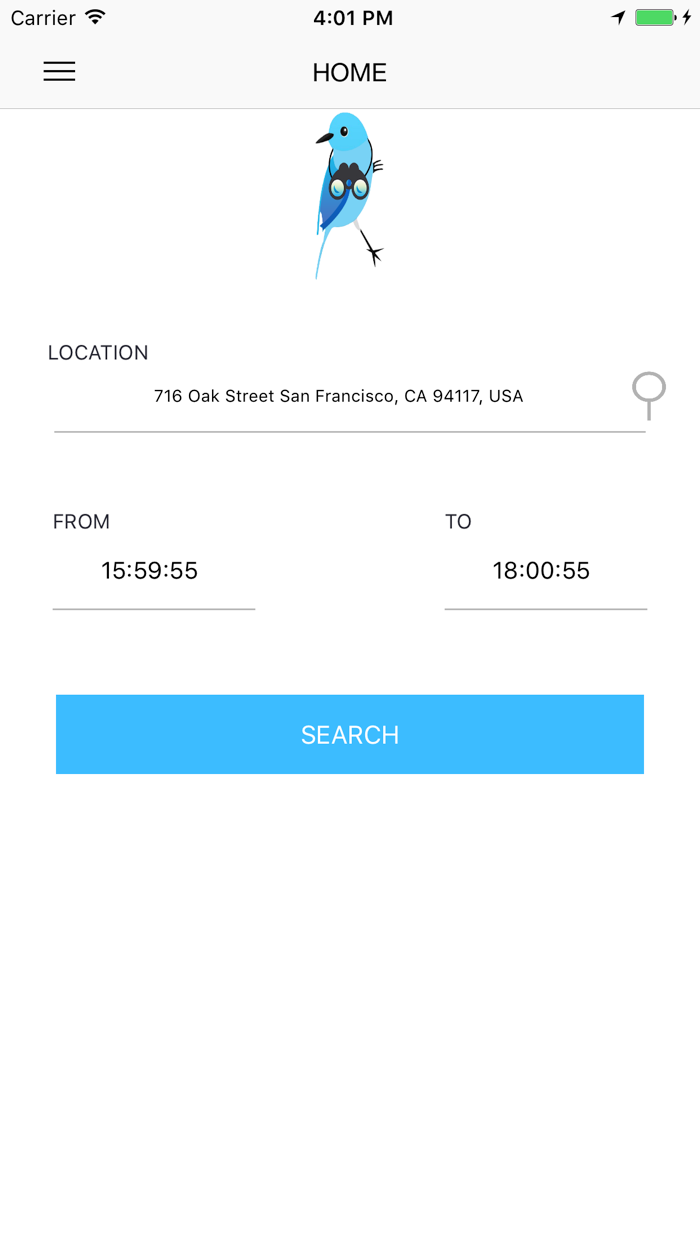Change the FROM time 15:59:55
700x1244 pixels.
(154, 571)
